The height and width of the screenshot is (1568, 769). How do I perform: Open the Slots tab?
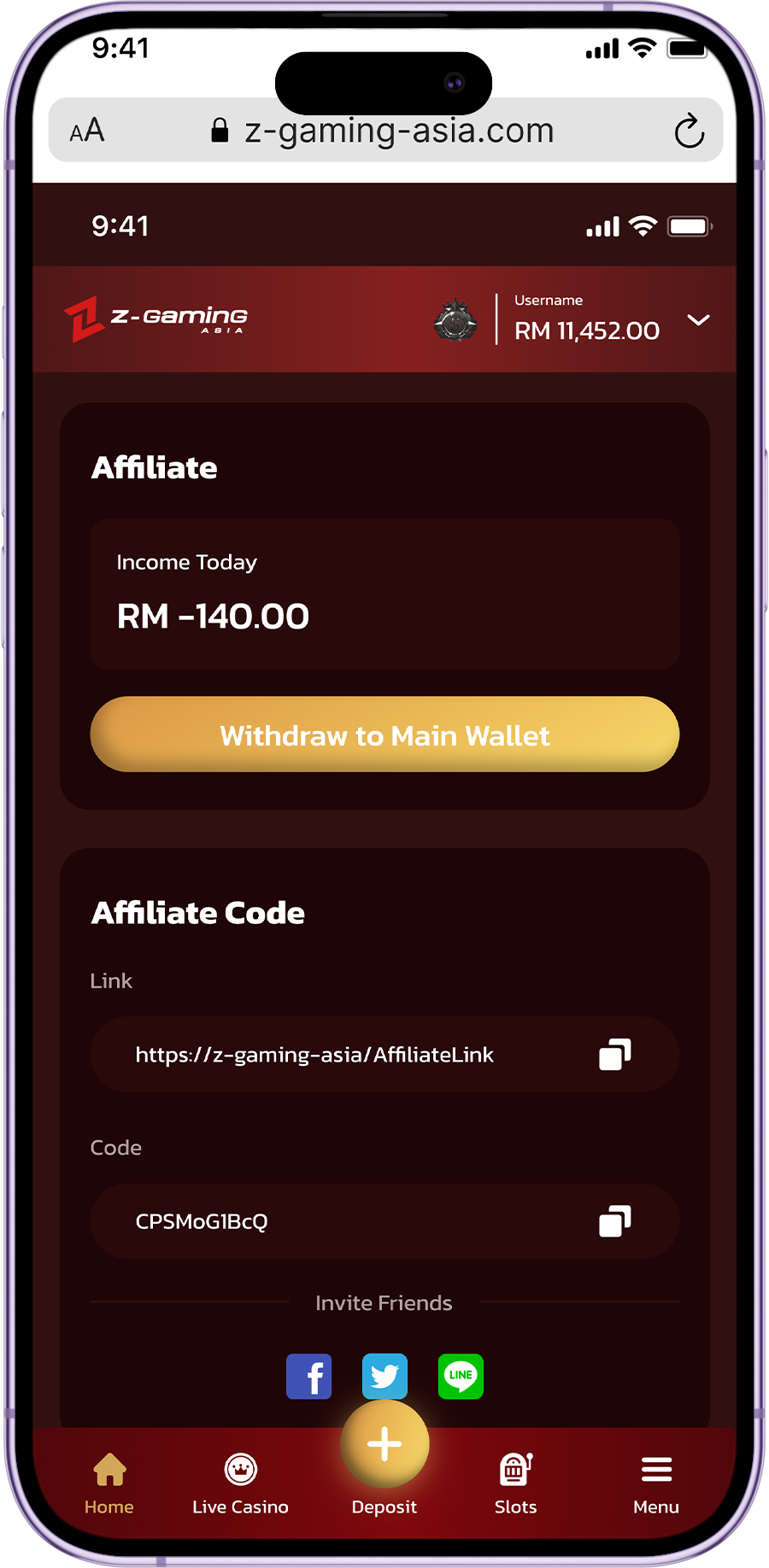coord(515,1484)
